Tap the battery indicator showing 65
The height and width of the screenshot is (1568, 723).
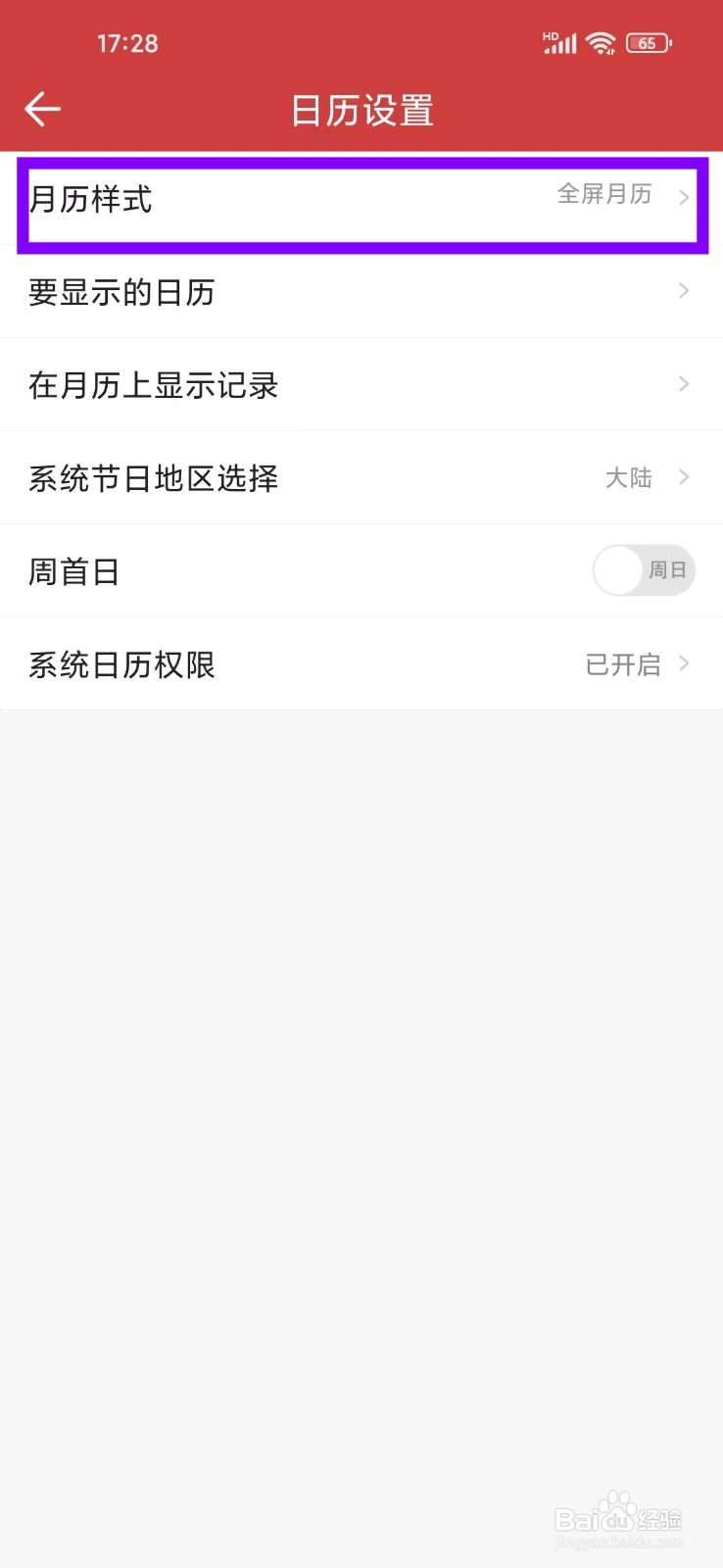(649, 42)
